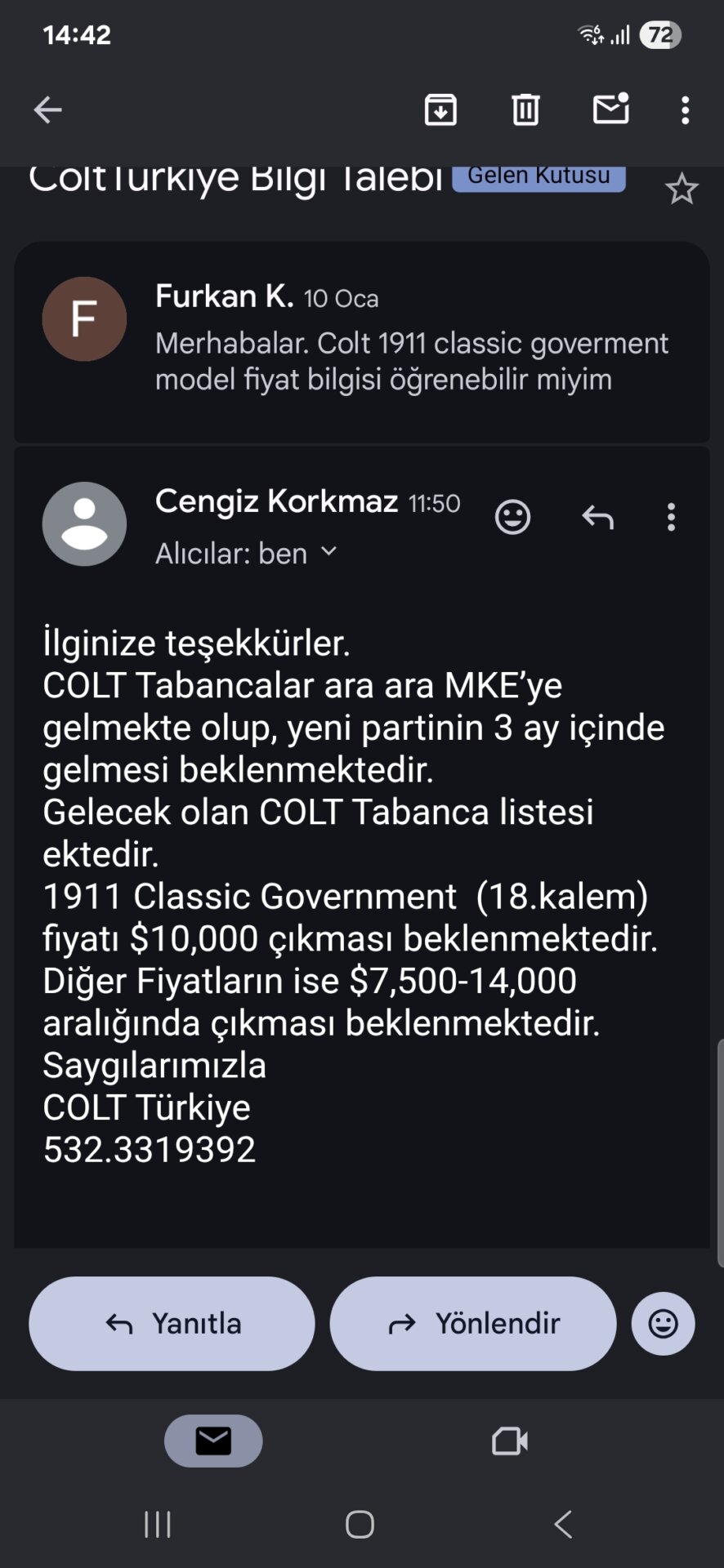Viewport: 724px width, 1568px height.
Task: Switch to the Meet video tab
Action: point(509,1441)
